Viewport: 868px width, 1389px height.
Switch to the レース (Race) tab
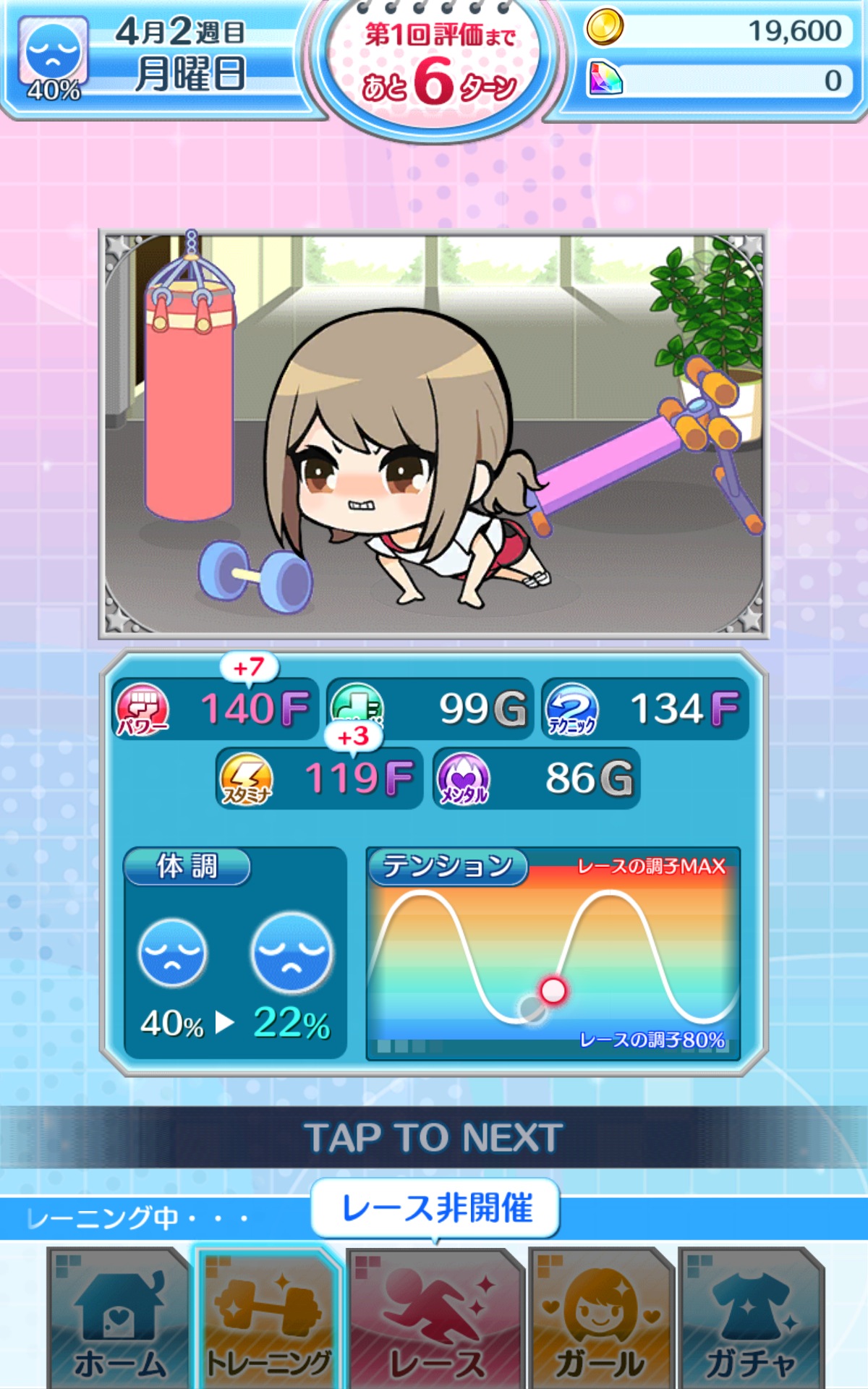436,1320
